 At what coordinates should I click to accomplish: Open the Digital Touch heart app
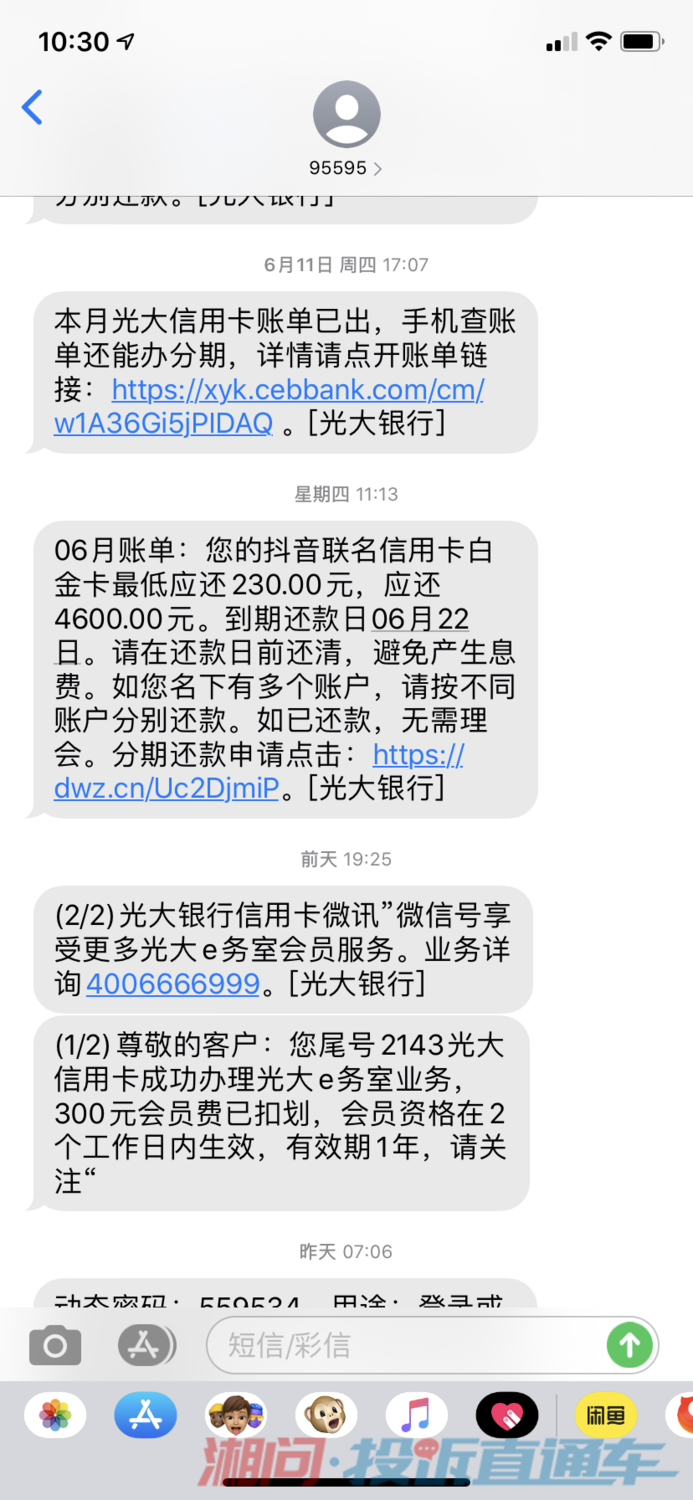[507, 1416]
